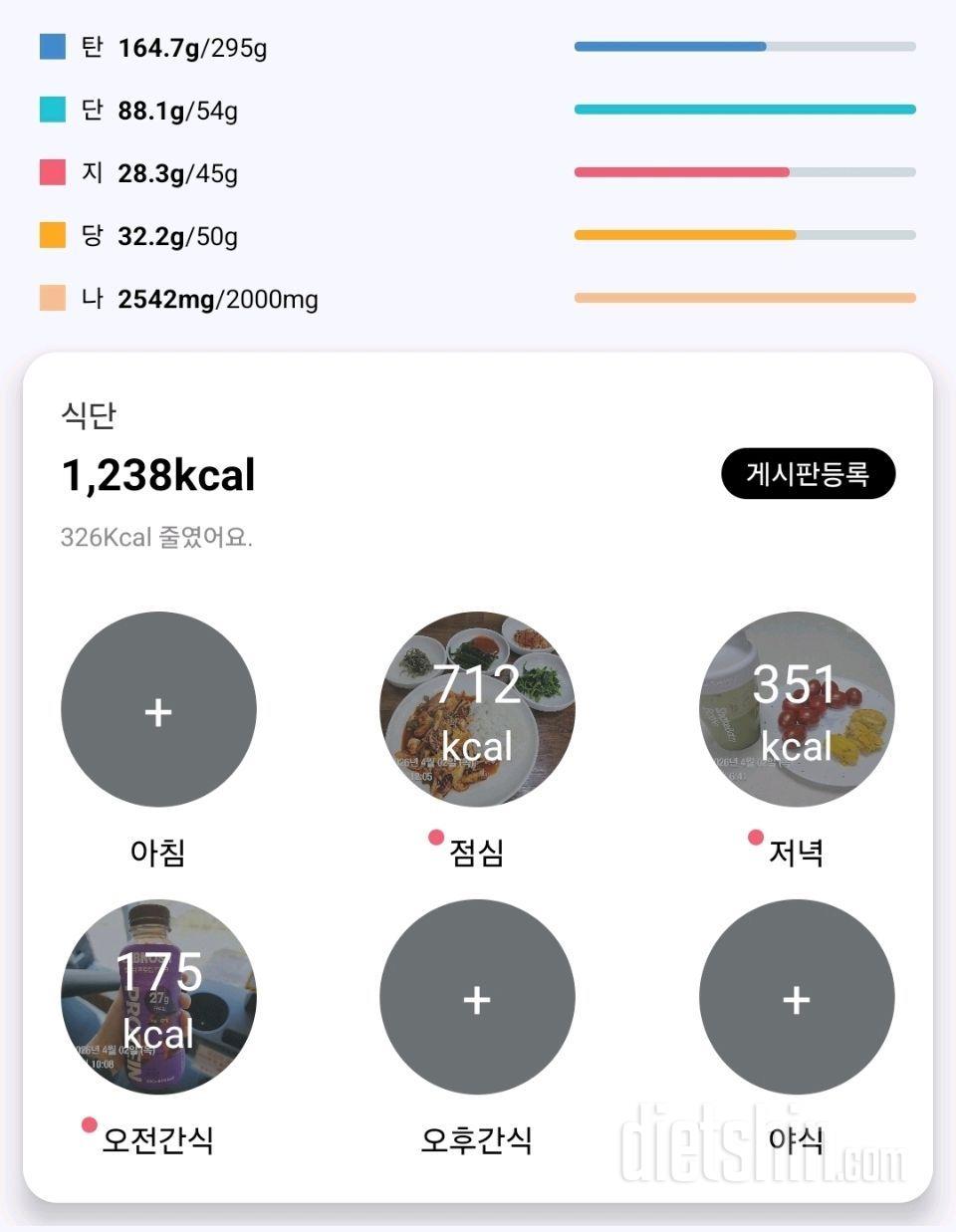The height and width of the screenshot is (1232, 956).
Task: Click the blue 탄 carbohydrate legend square
Action: pyautogui.click(x=47, y=44)
